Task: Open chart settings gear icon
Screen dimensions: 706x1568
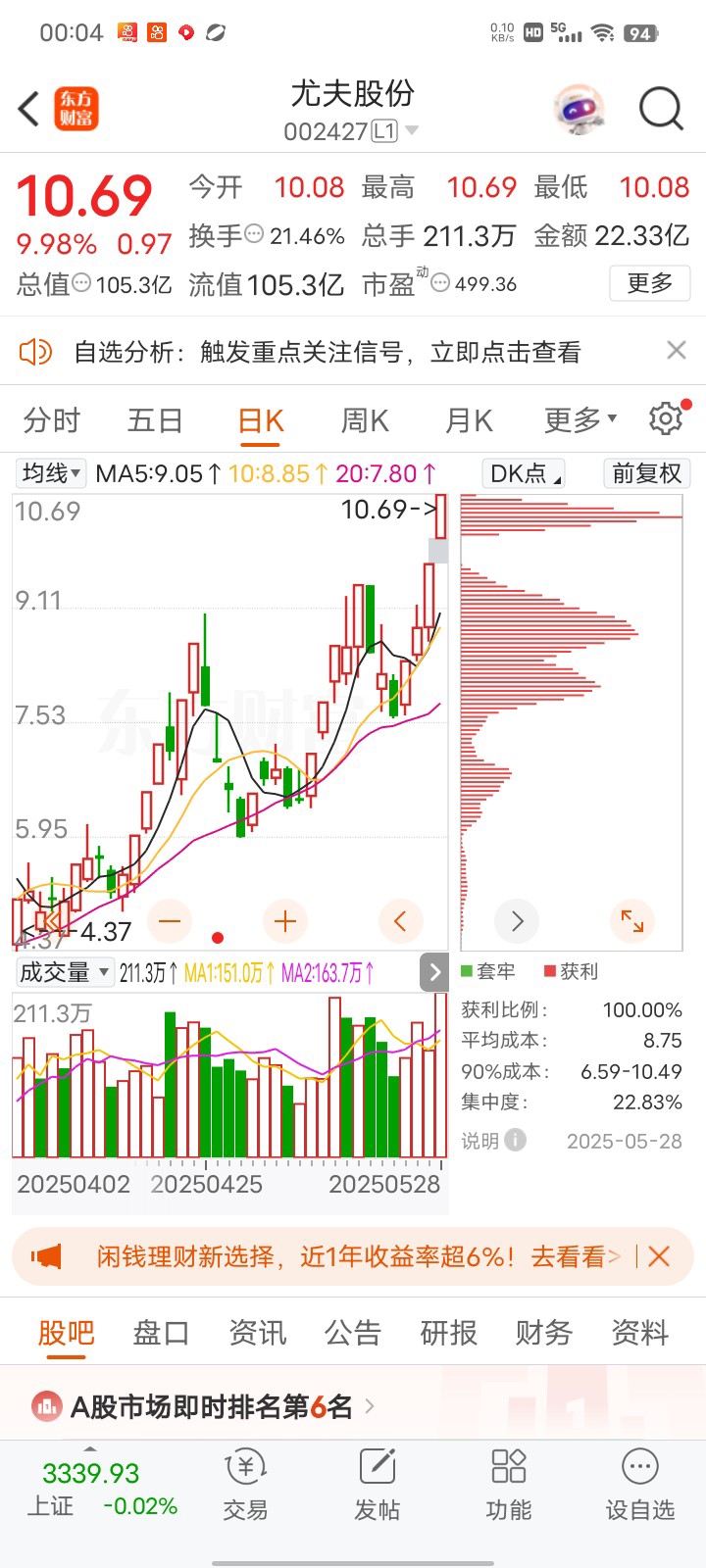Action: click(666, 418)
